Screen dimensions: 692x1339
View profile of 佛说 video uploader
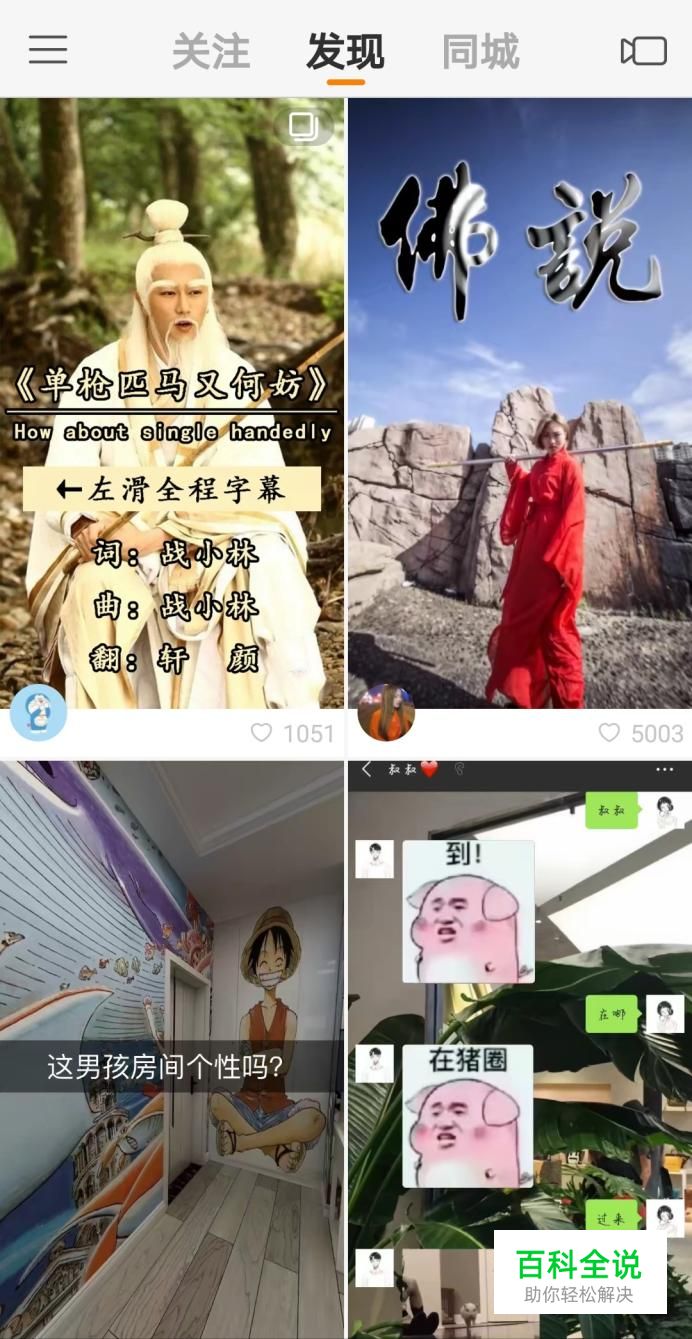click(x=386, y=713)
